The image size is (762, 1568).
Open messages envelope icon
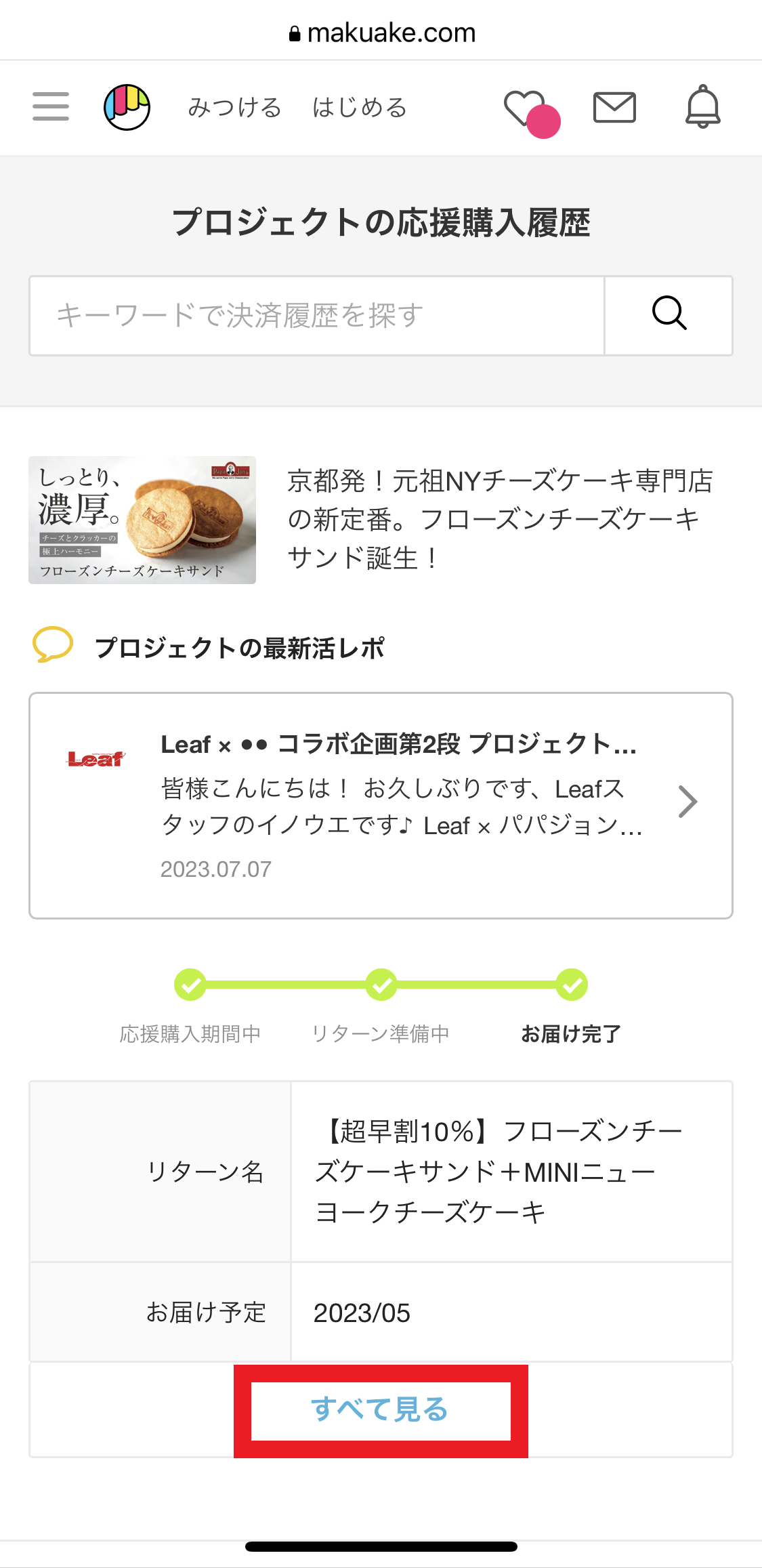tap(614, 108)
